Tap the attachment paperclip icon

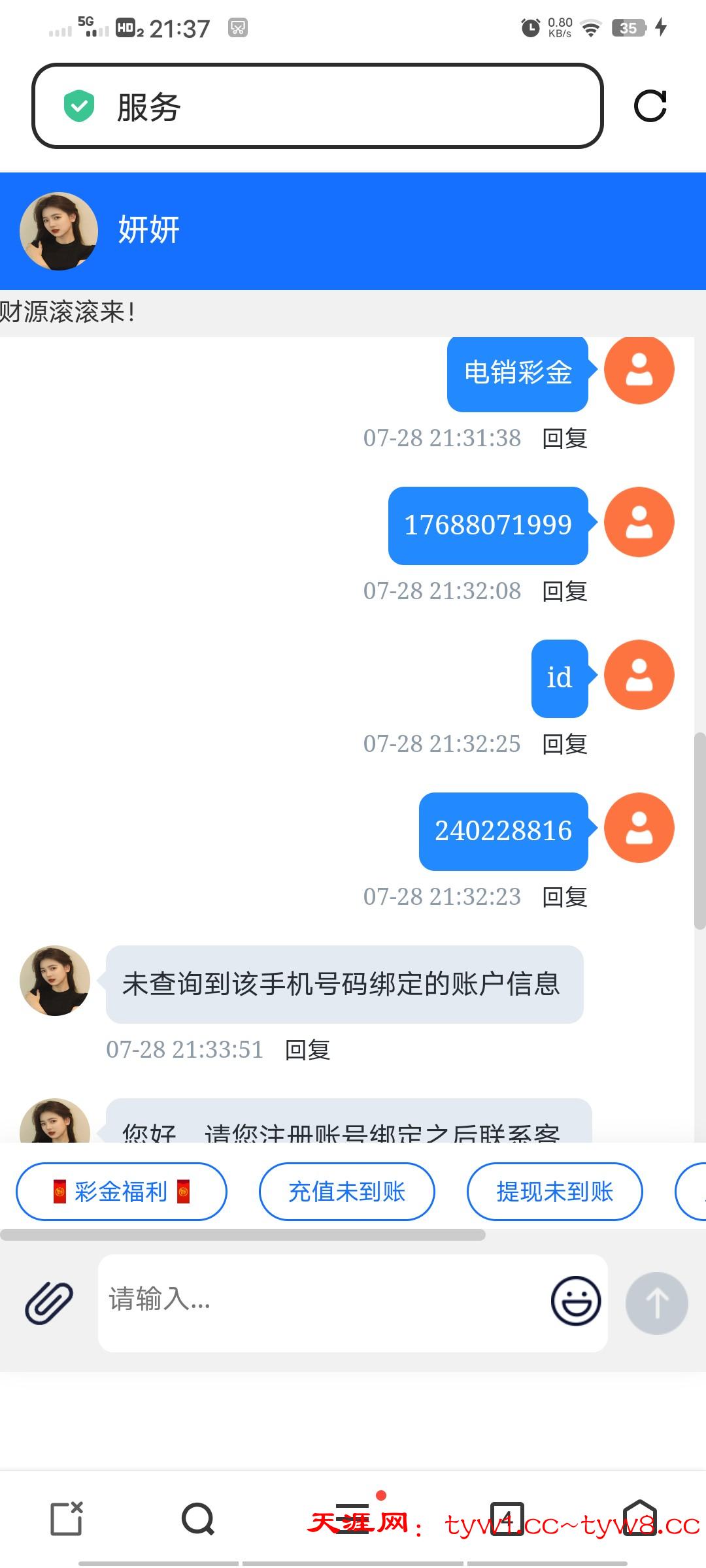(49, 1302)
